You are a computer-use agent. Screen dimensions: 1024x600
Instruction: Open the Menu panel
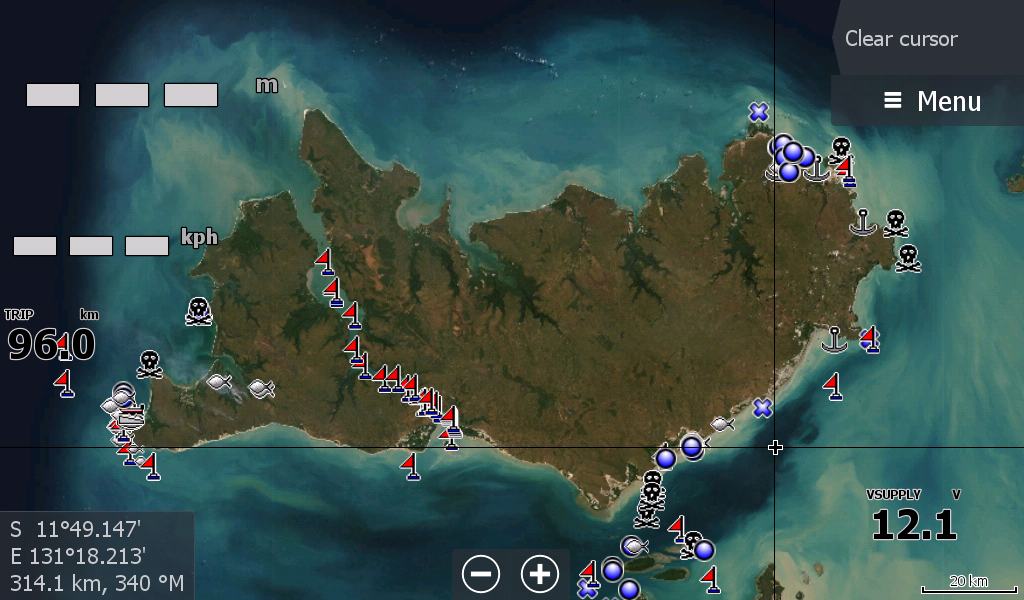[x=931, y=101]
